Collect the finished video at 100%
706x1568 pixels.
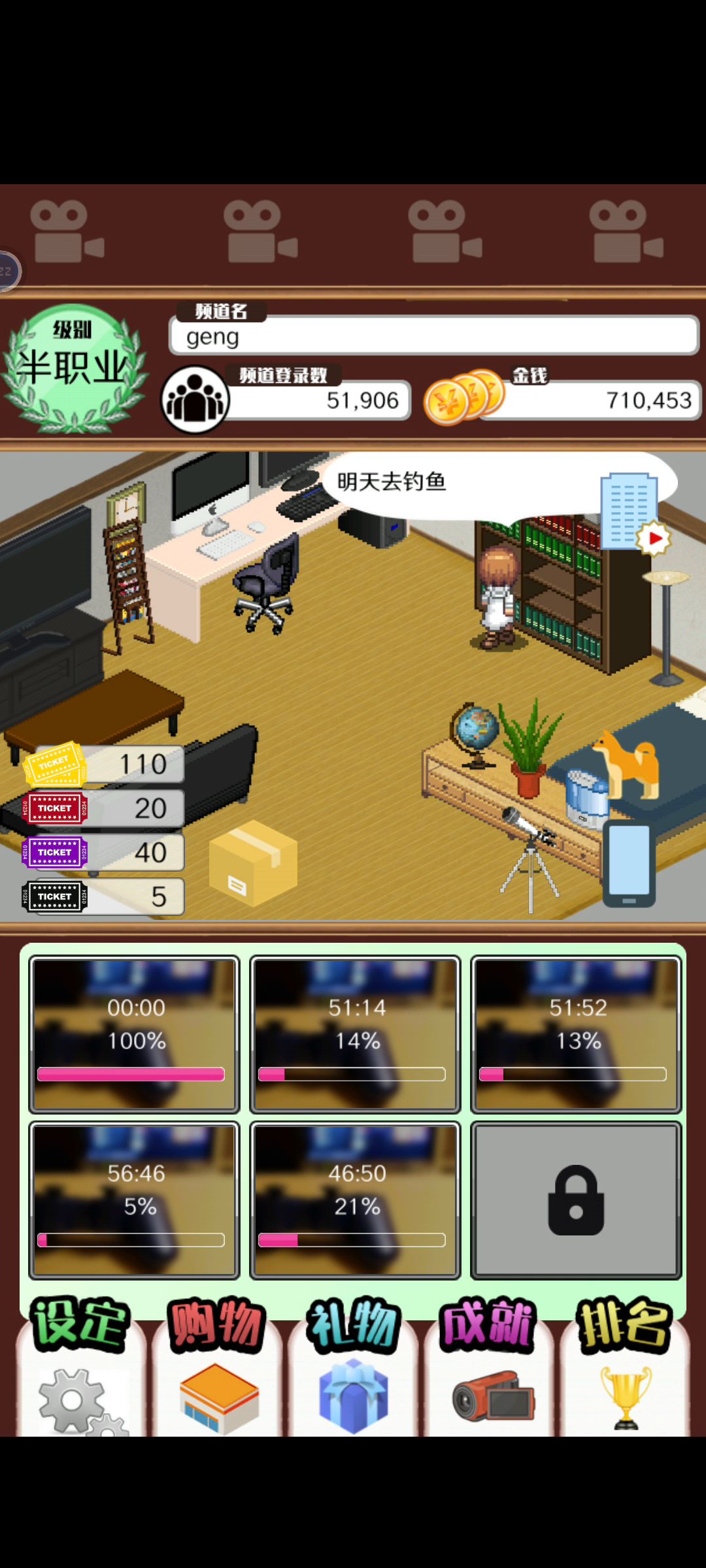coord(134,1034)
